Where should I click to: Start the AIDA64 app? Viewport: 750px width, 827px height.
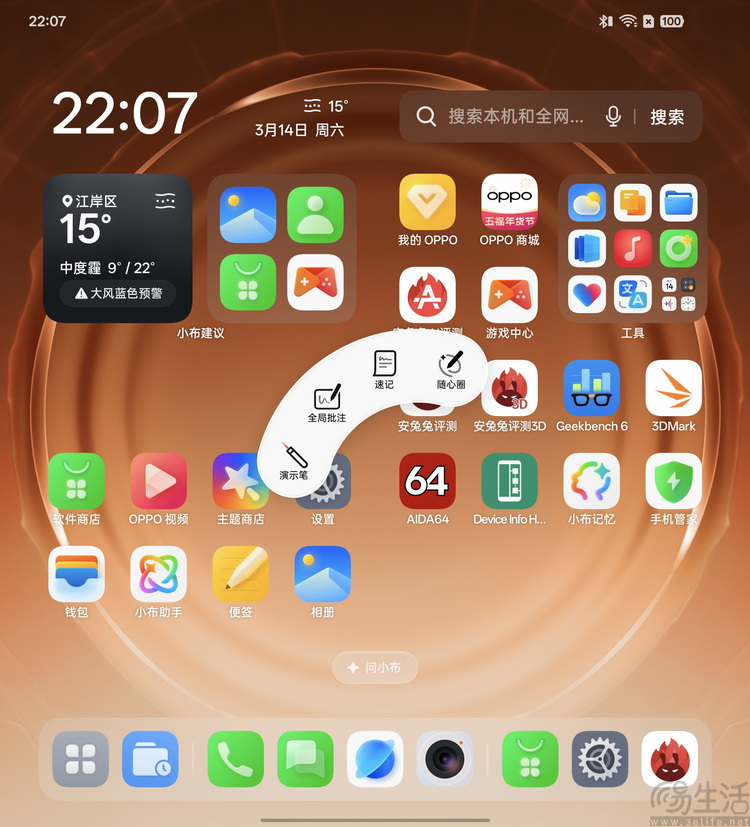pos(427,482)
